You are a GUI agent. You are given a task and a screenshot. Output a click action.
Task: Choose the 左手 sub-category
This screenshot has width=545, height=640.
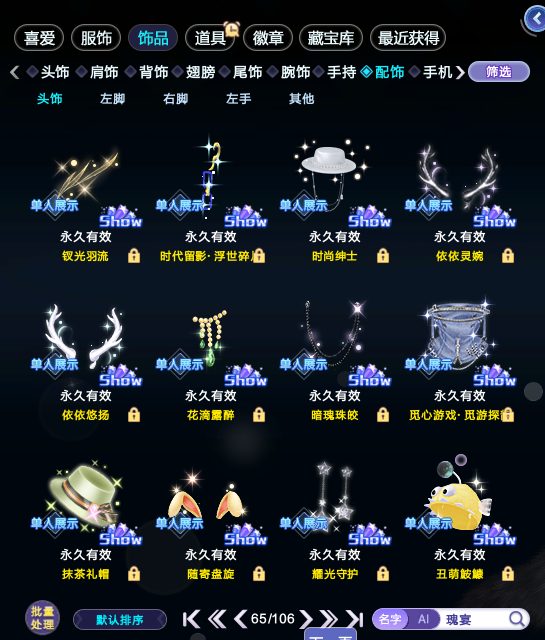tap(238, 98)
